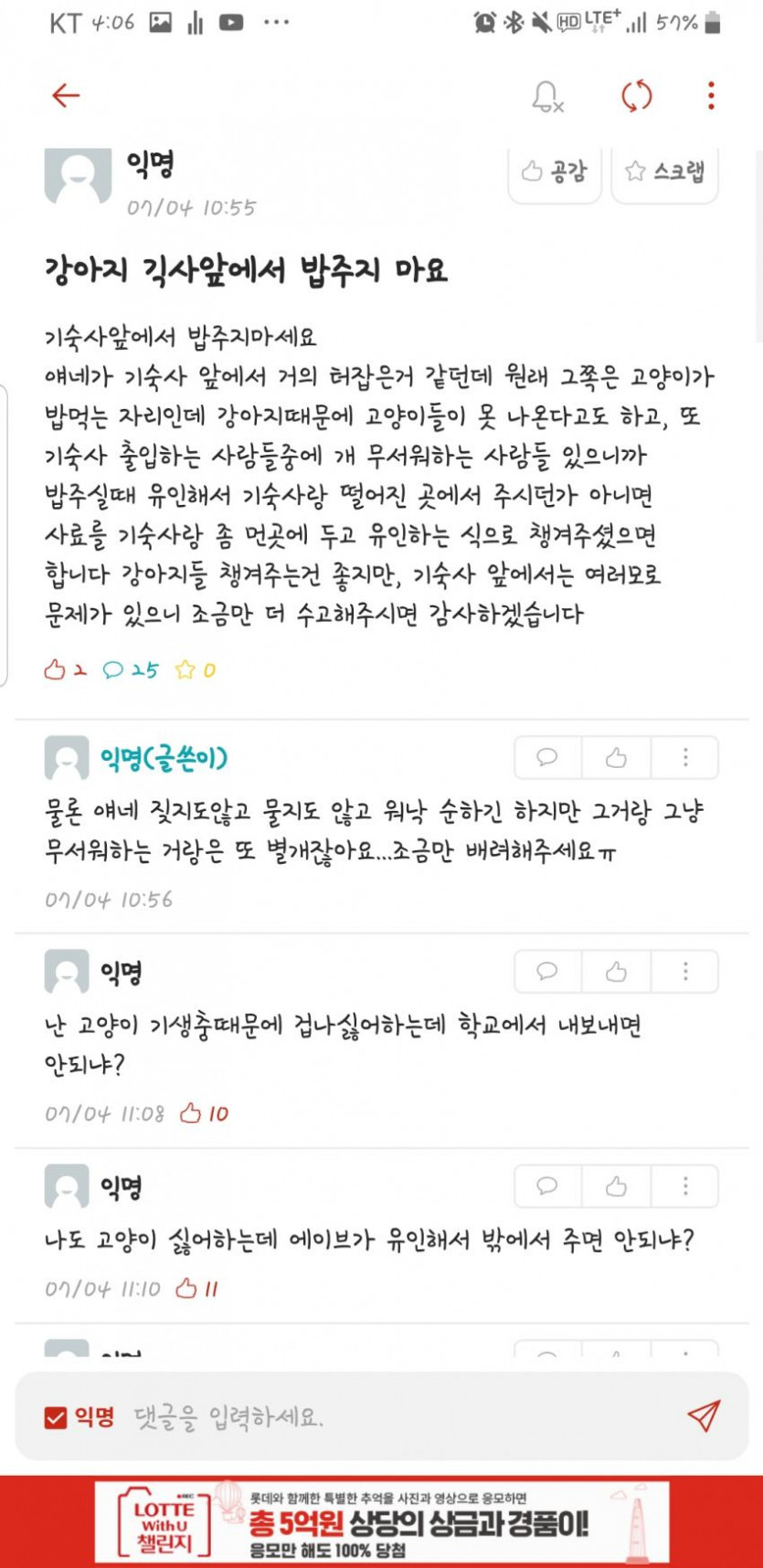The height and width of the screenshot is (1568, 763).
Task: Open options for the 11:08 comment
Action: (685, 971)
